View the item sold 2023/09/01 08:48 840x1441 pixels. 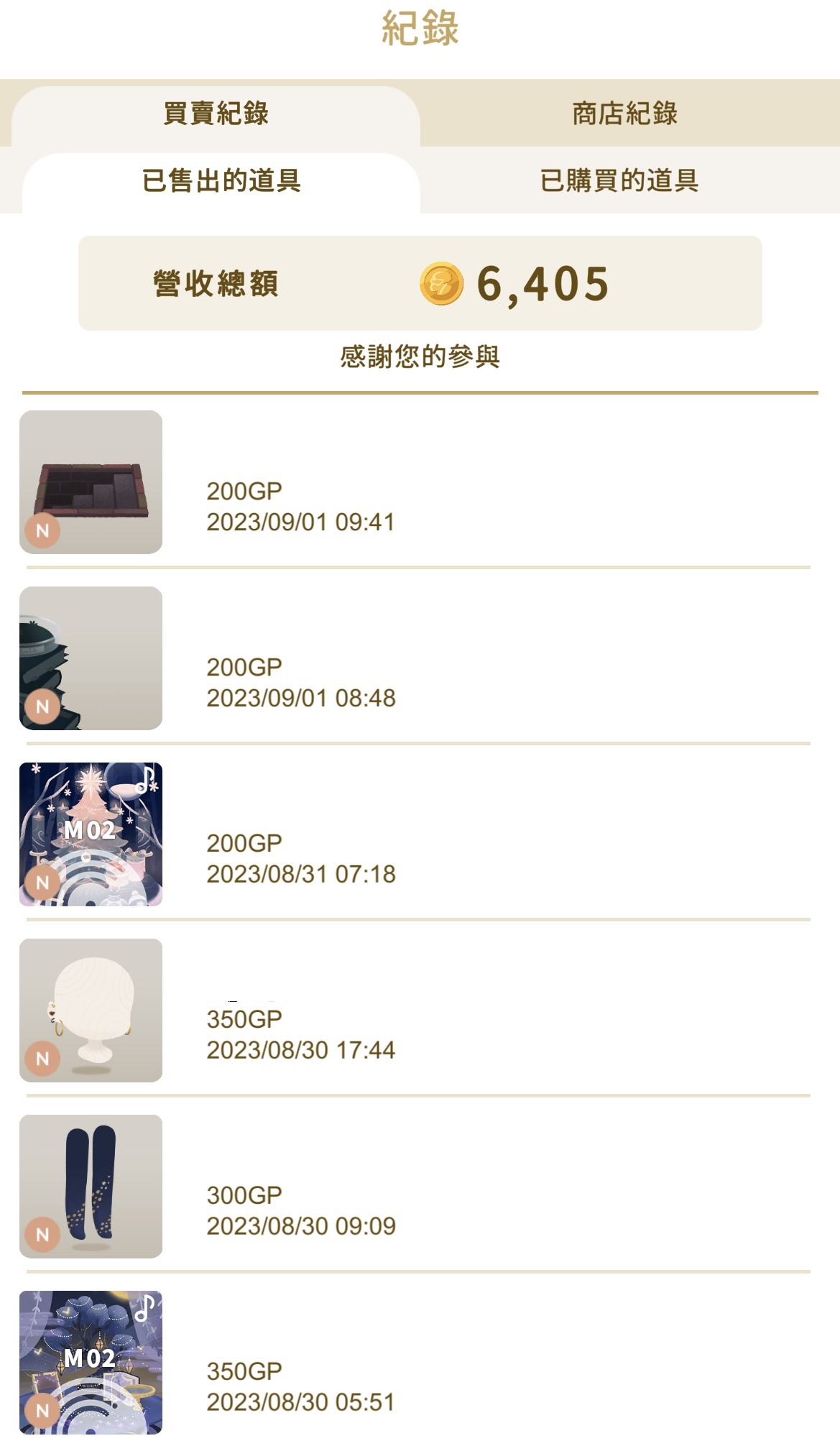click(x=91, y=658)
